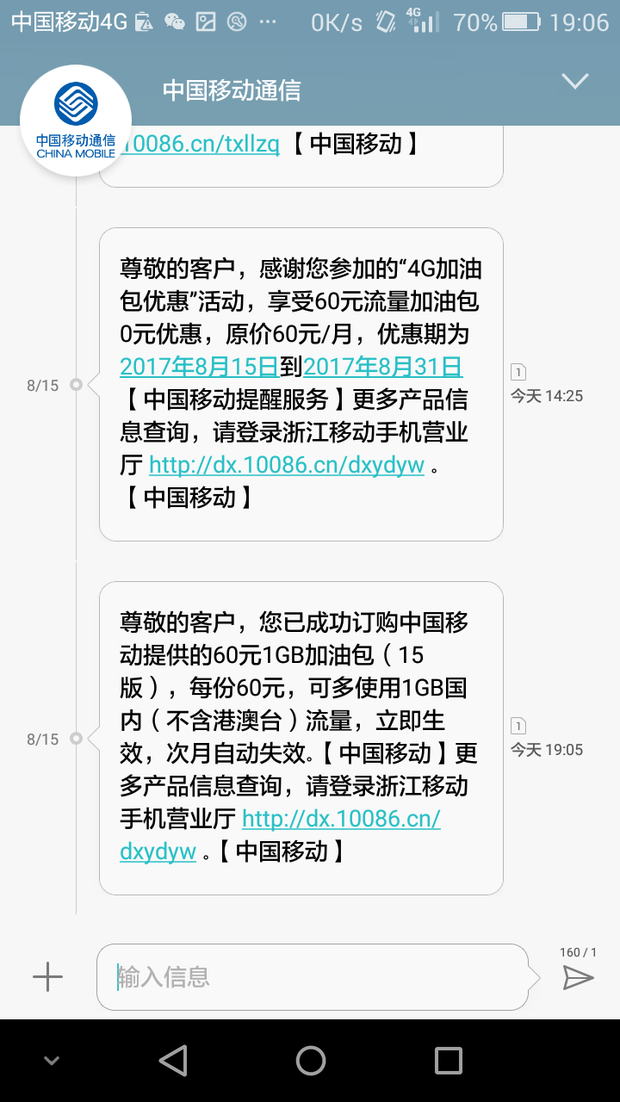The width and height of the screenshot is (620, 1102).
Task: Tap the 2017年8月31日 date link
Action: click(383, 365)
